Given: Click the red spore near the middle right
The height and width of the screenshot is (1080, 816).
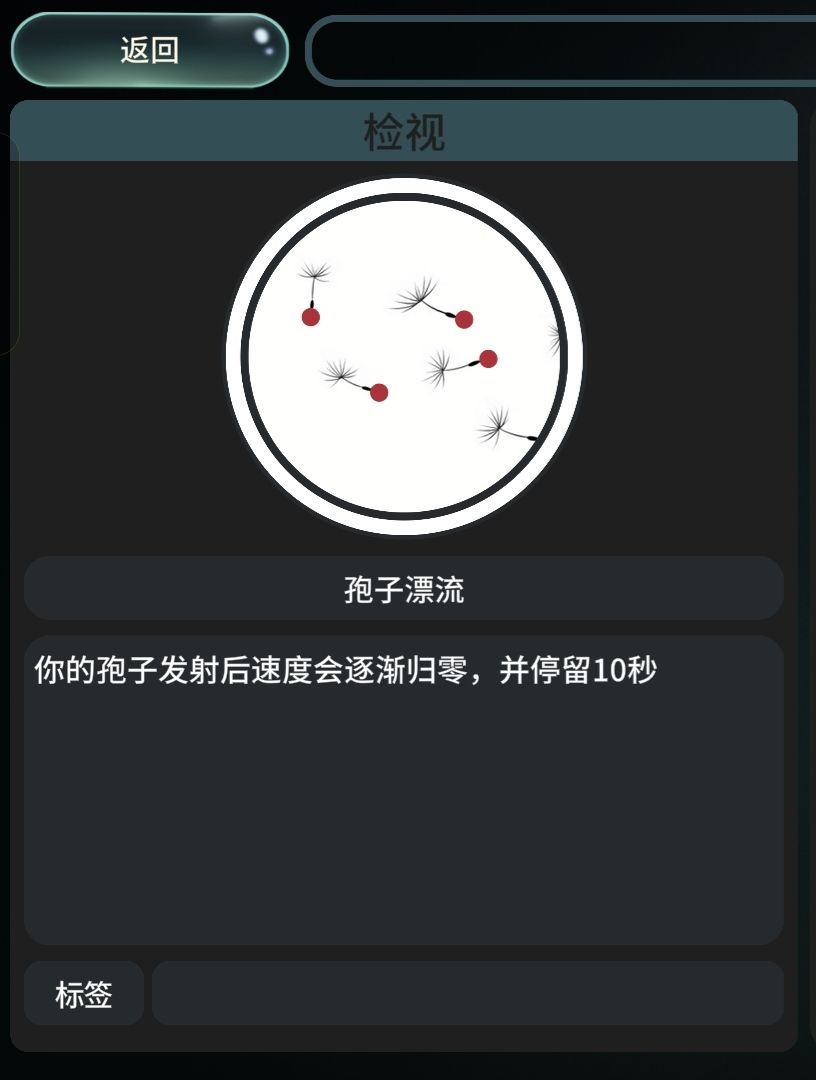Looking at the screenshot, I should coord(490,358).
